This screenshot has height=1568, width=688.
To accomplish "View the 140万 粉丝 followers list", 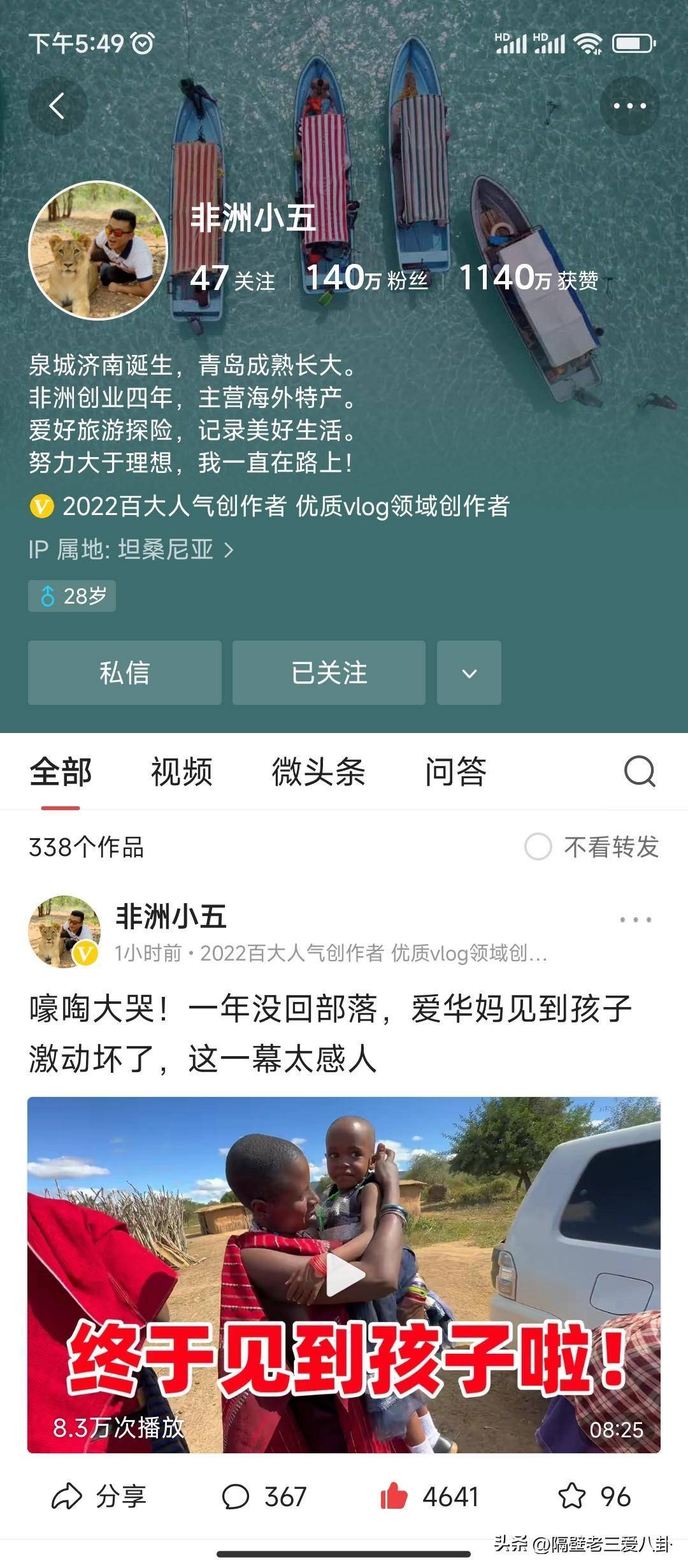I will pos(368,279).
